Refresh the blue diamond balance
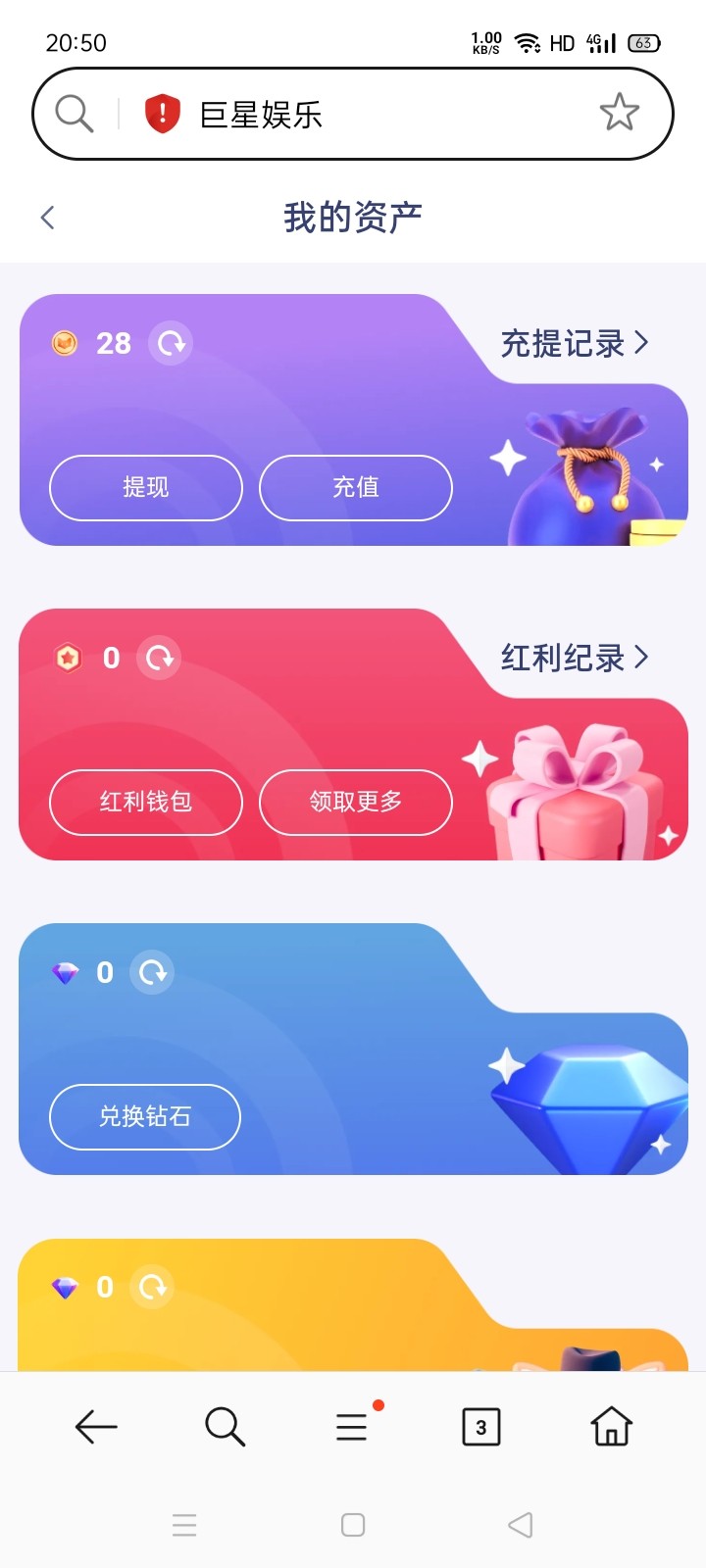The width and height of the screenshot is (706, 1568). [x=152, y=972]
